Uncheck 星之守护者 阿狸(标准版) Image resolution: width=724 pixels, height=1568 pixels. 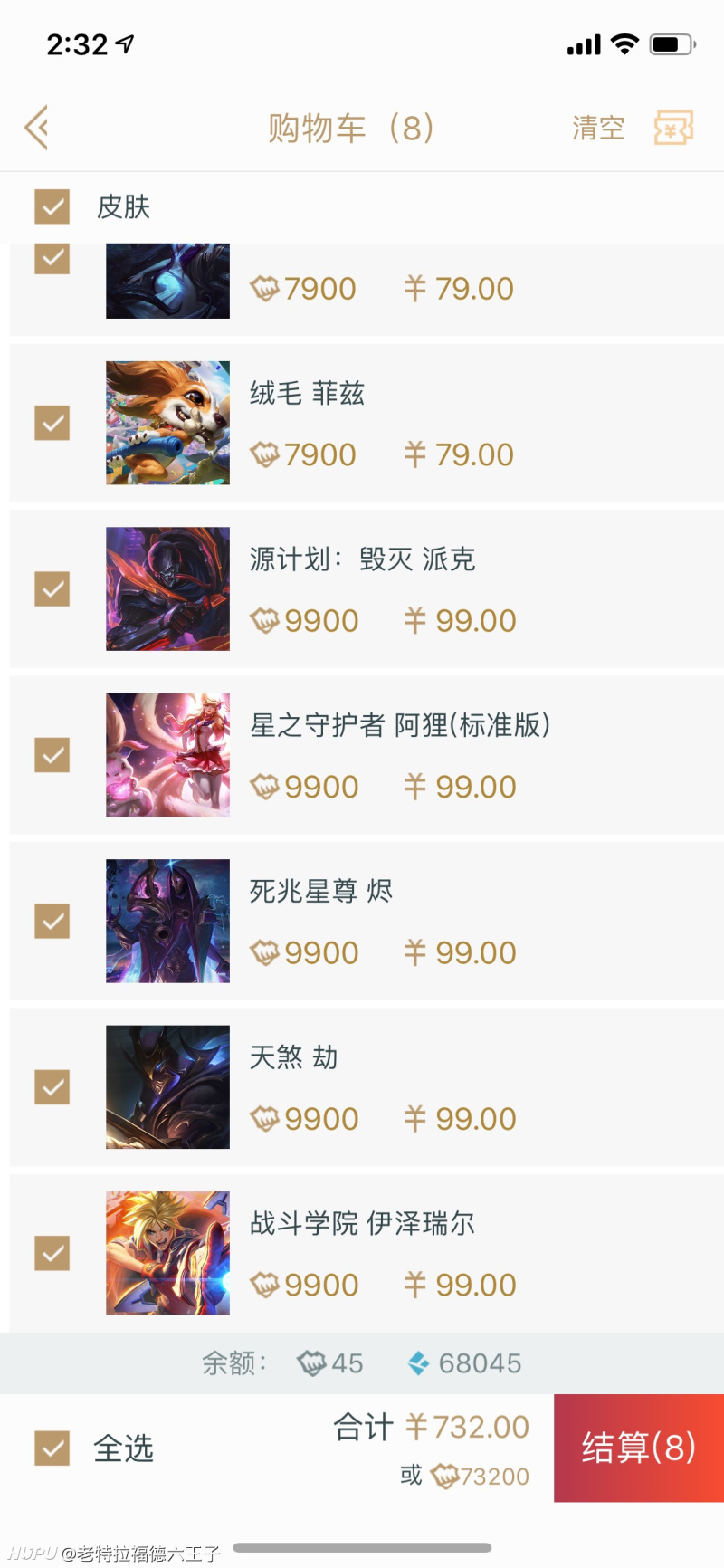[52, 754]
